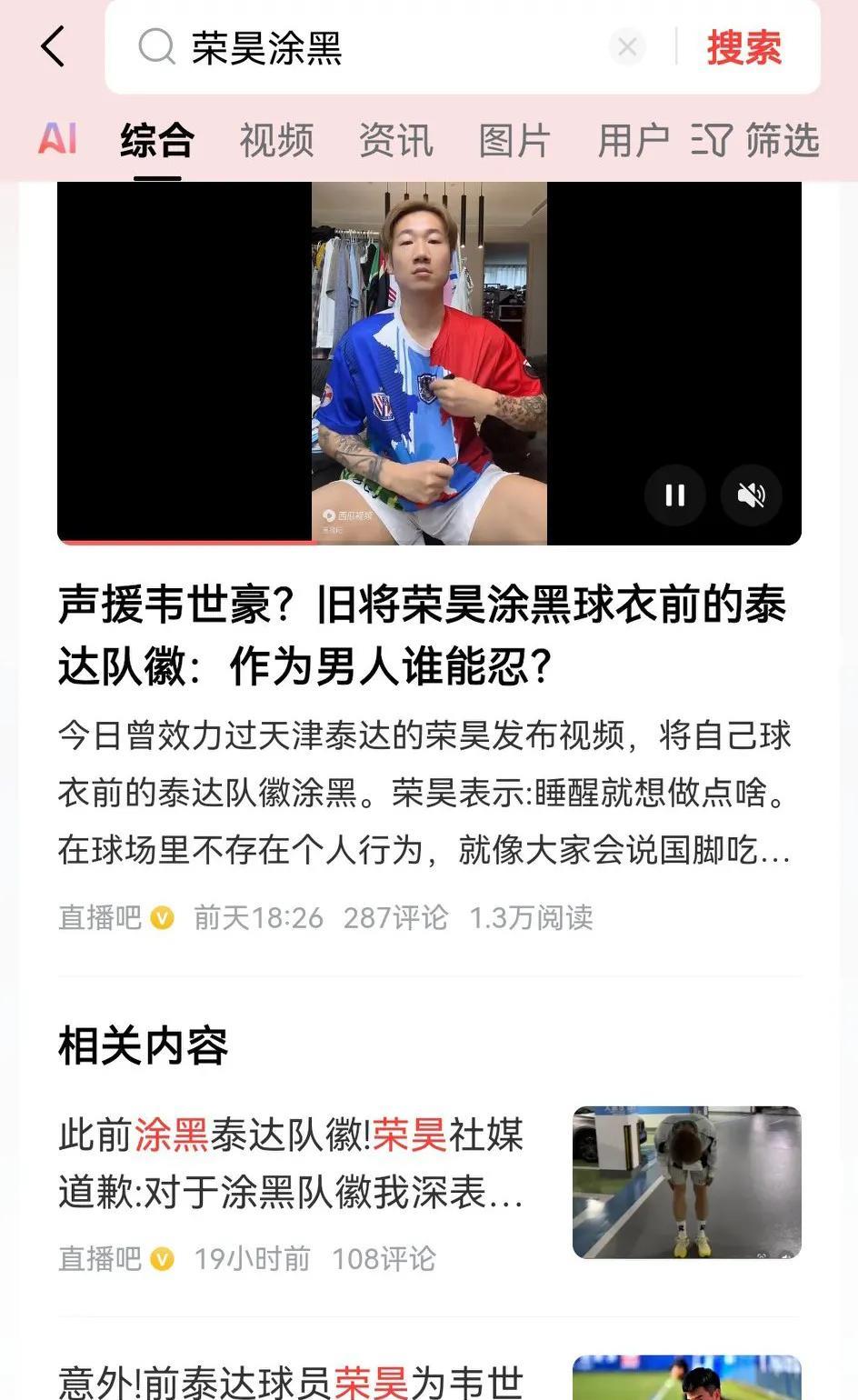
Task: Pause the playing video
Action: pyautogui.click(x=674, y=495)
